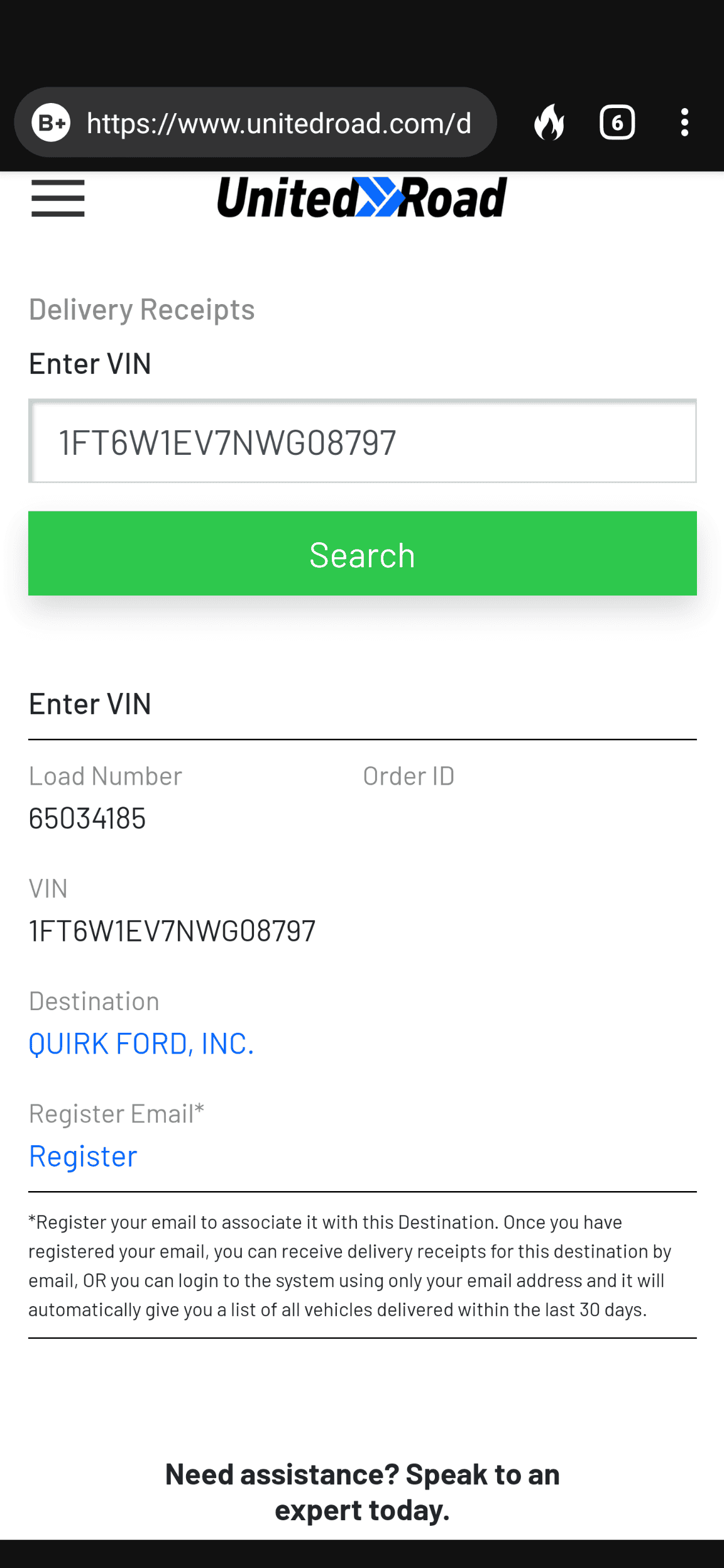The width and height of the screenshot is (724, 1568).
Task: Tap the browser address bar
Action: [x=279, y=123]
